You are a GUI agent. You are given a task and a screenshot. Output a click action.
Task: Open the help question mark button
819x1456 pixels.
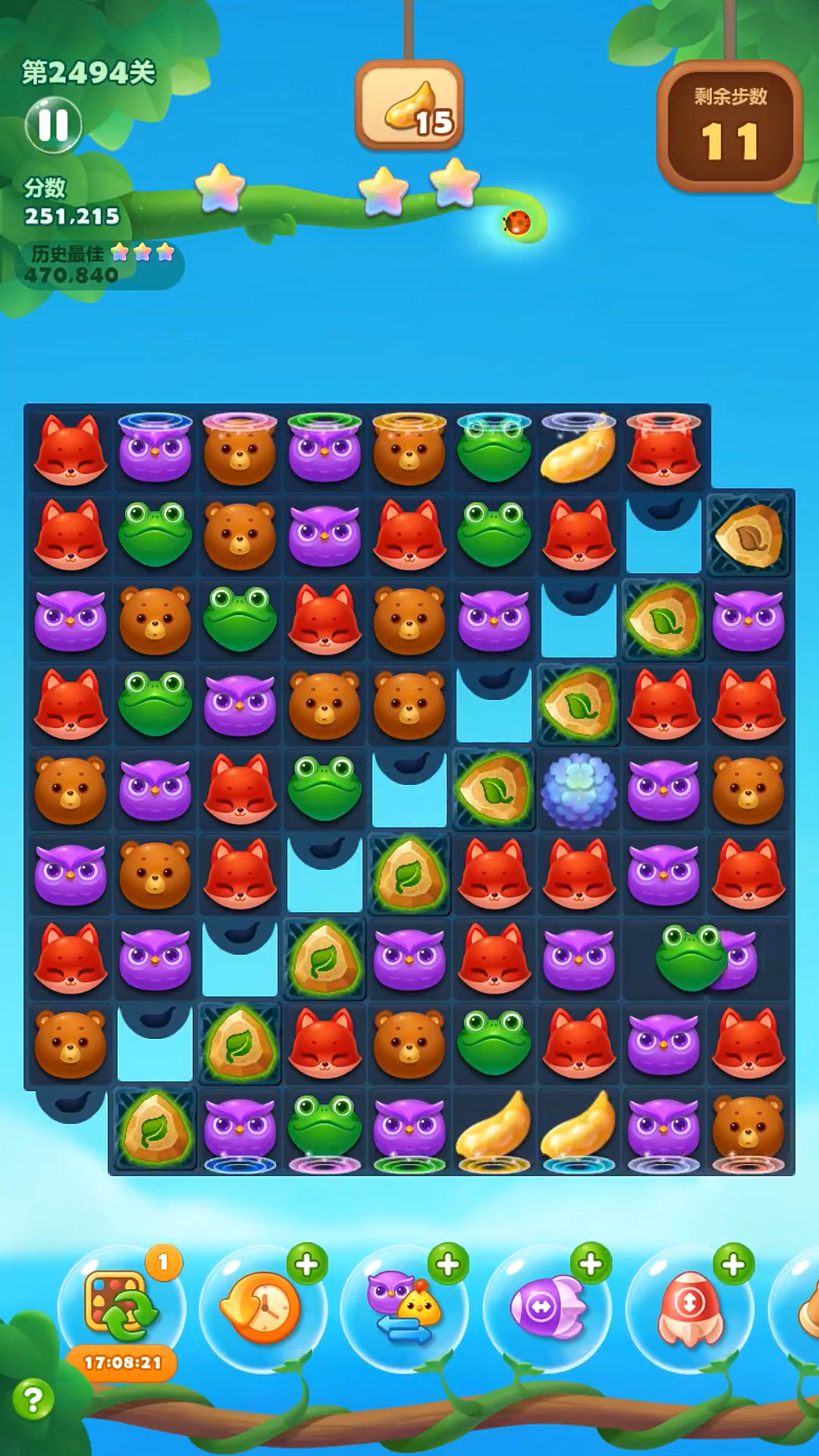point(33,1400)
